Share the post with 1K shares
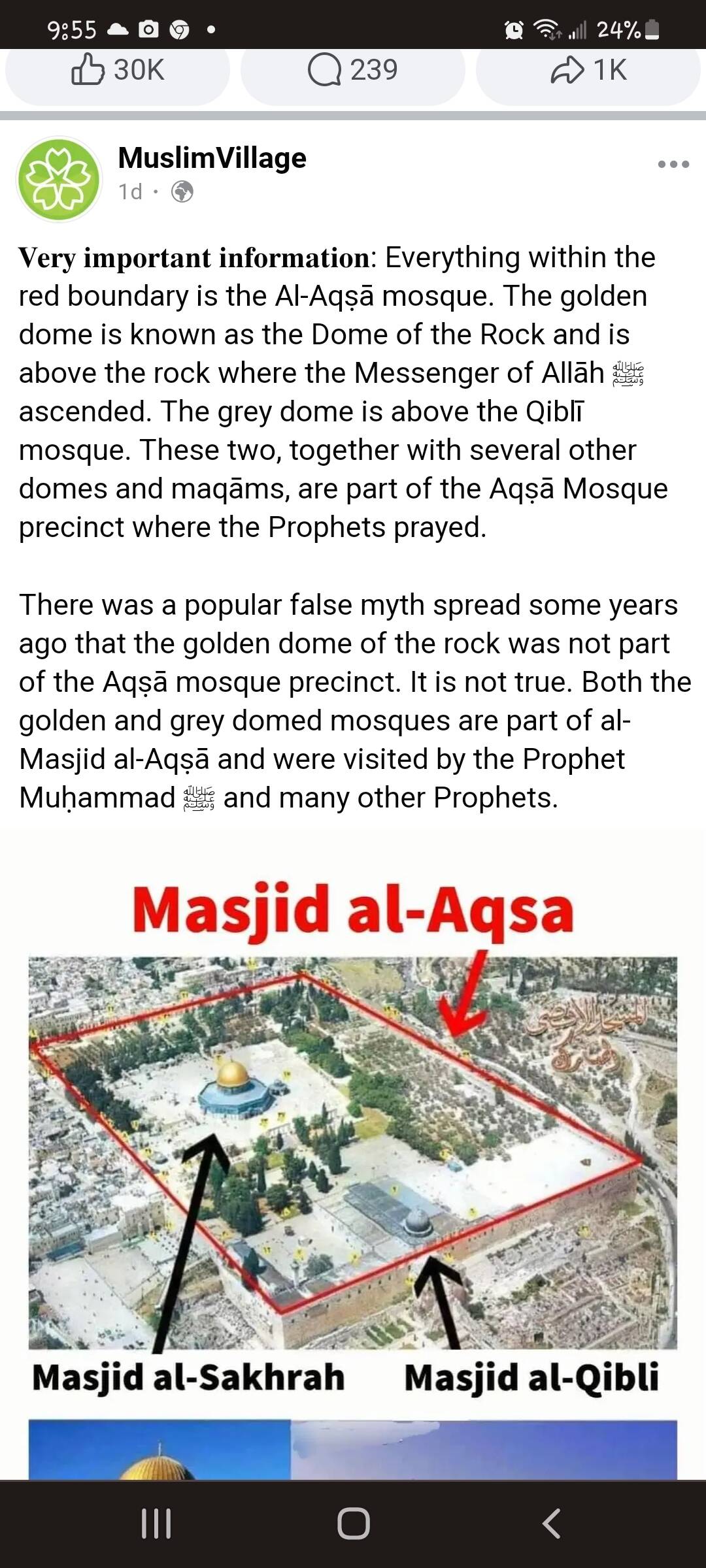Viewport: 706px width, 1568px height. 588,70
